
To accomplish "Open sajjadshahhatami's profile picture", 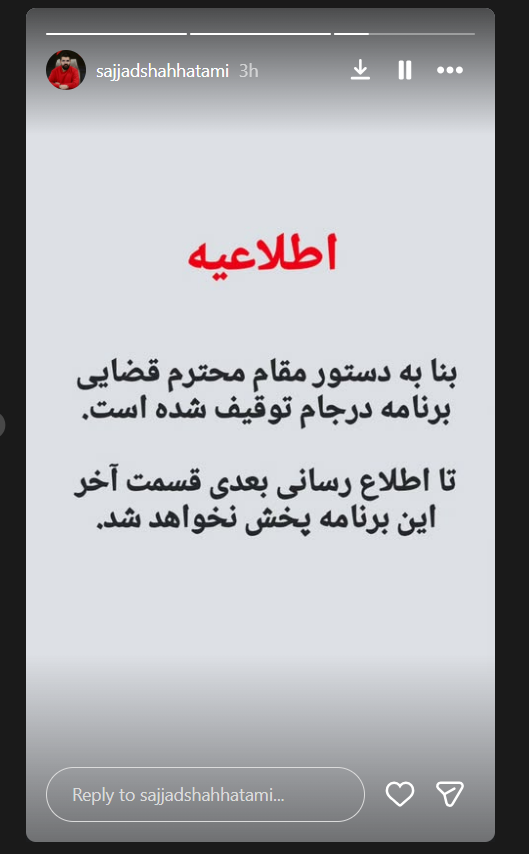I will pos(66,70).
